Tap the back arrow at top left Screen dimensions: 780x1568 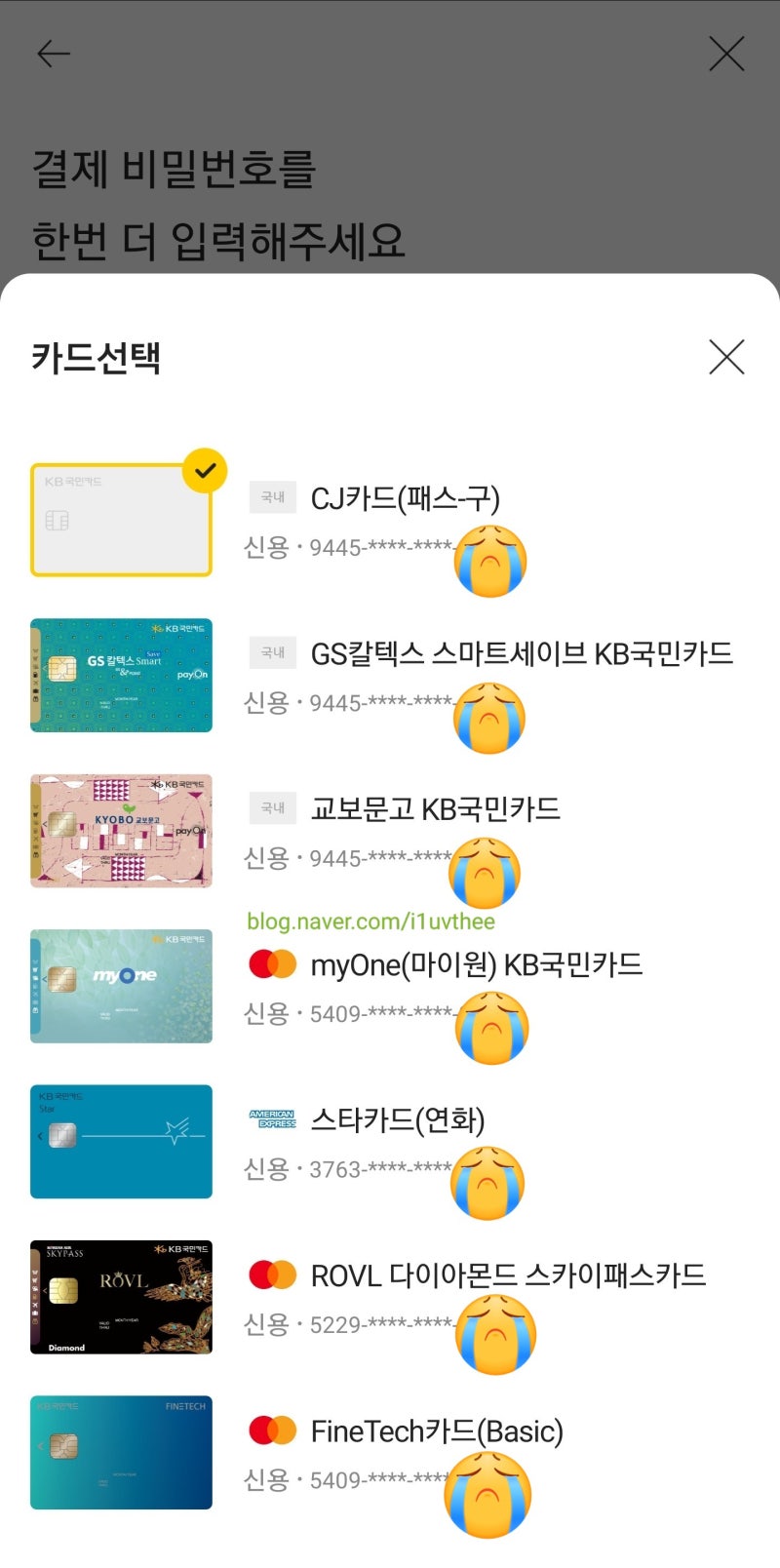(54, 54)
